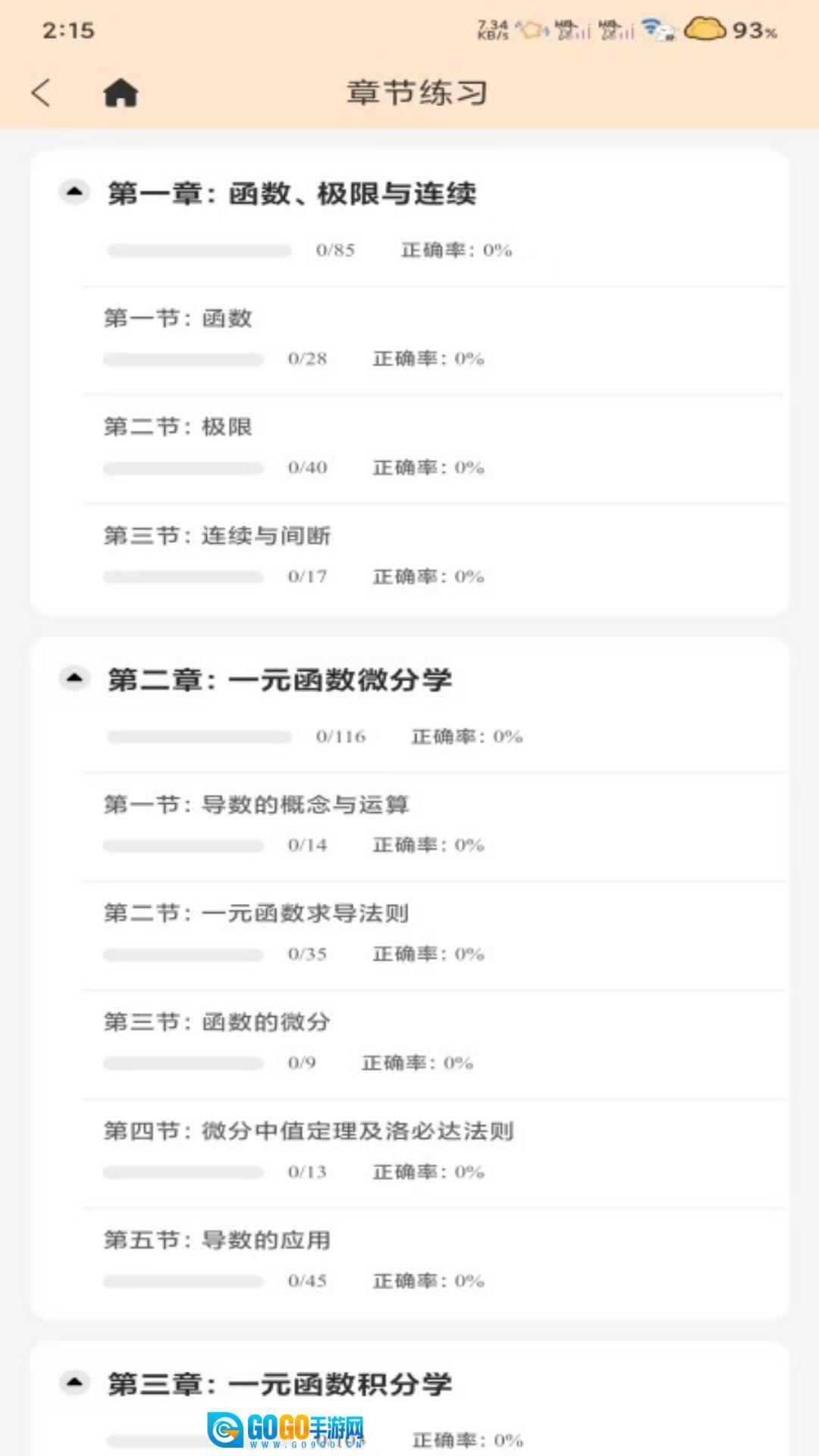Open the home icon in the top bar

click(121, 93)
